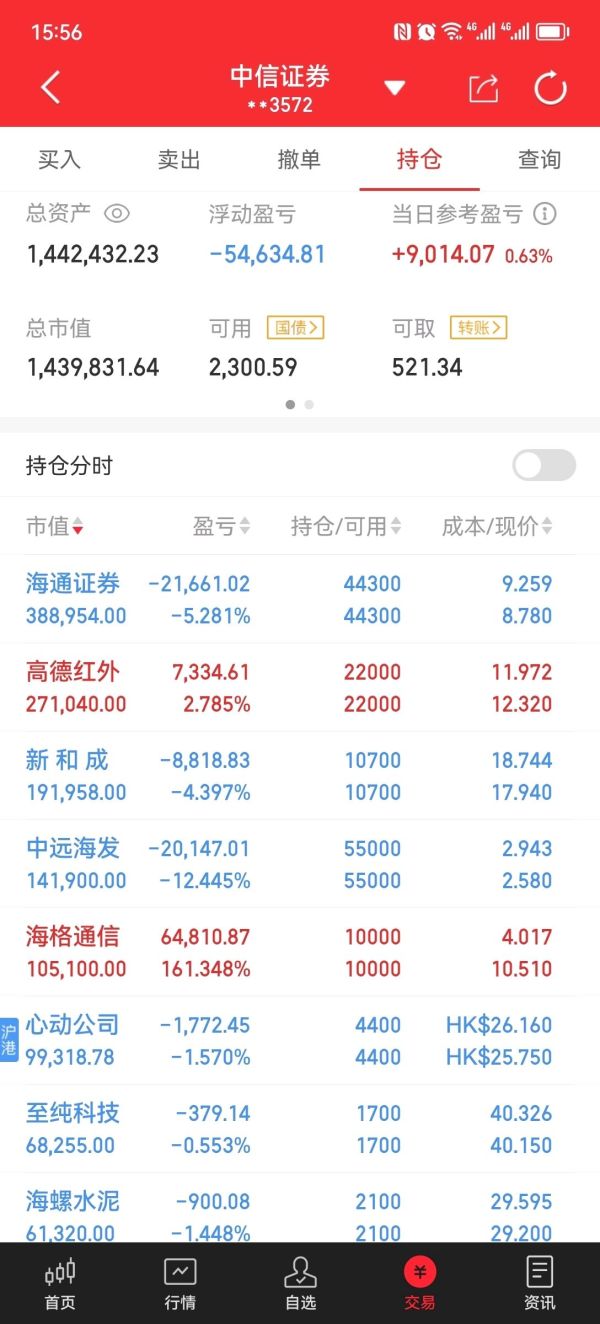Open the 资讯 news tab

540,1284
